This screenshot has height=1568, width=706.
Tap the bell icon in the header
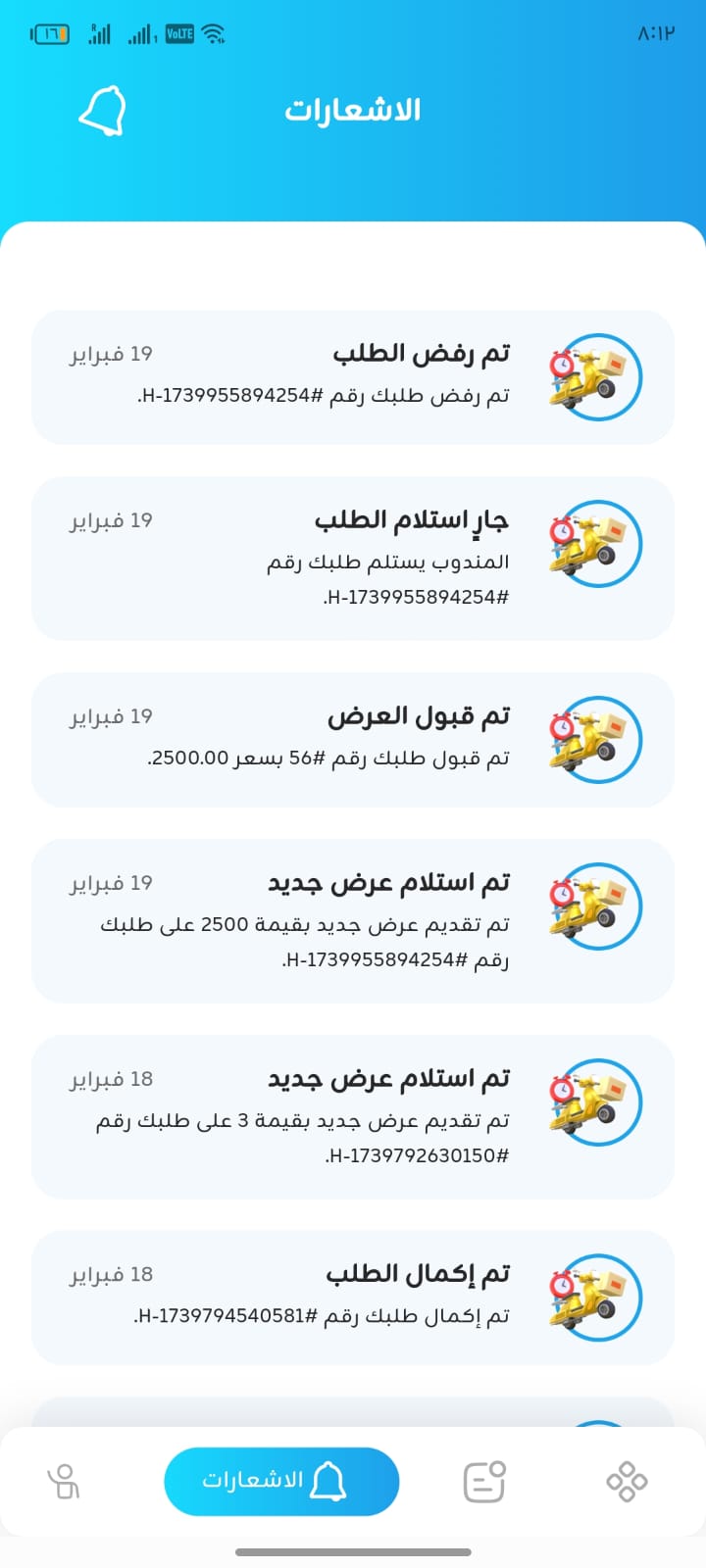pyautogui.click(x=103, y=111)
